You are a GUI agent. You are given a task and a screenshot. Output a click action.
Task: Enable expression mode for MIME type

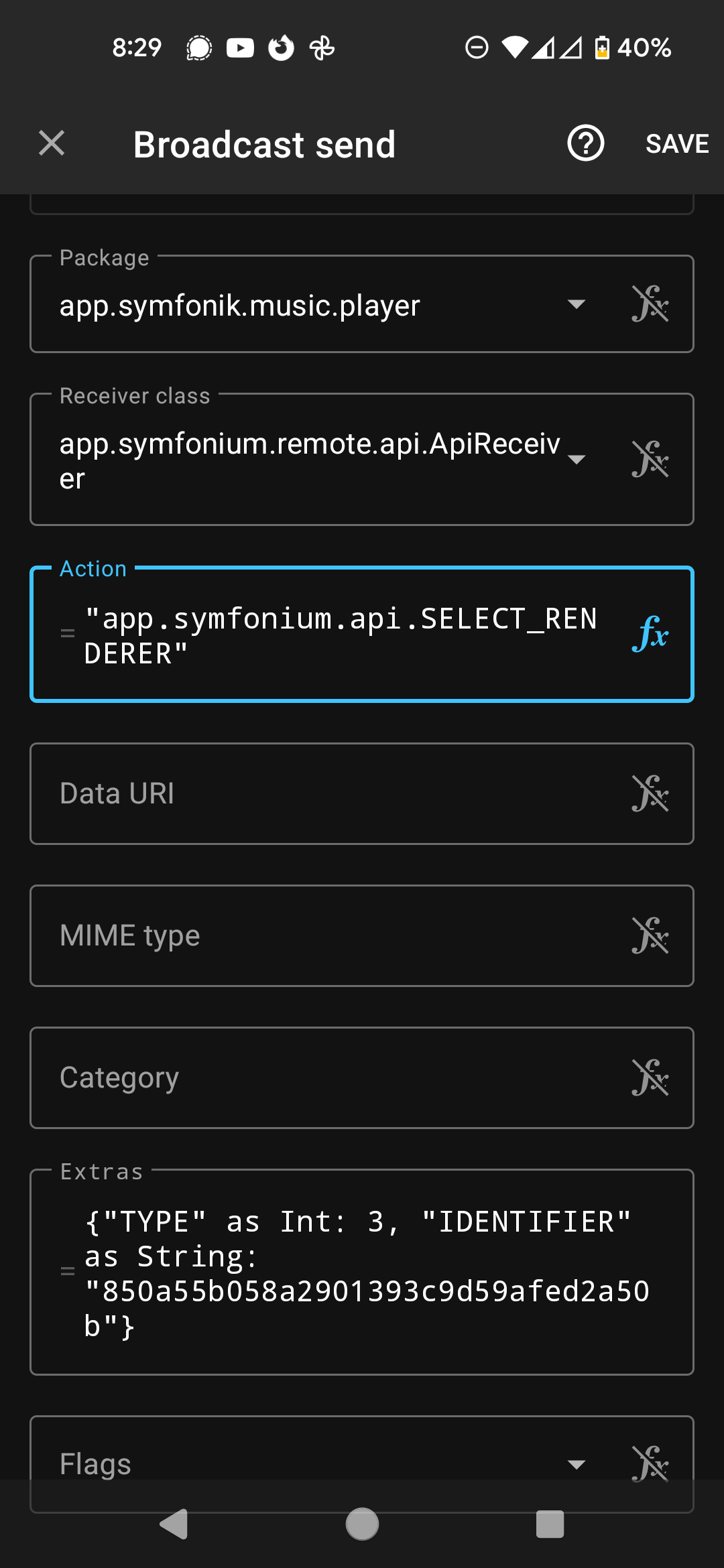tap(650, 935)
